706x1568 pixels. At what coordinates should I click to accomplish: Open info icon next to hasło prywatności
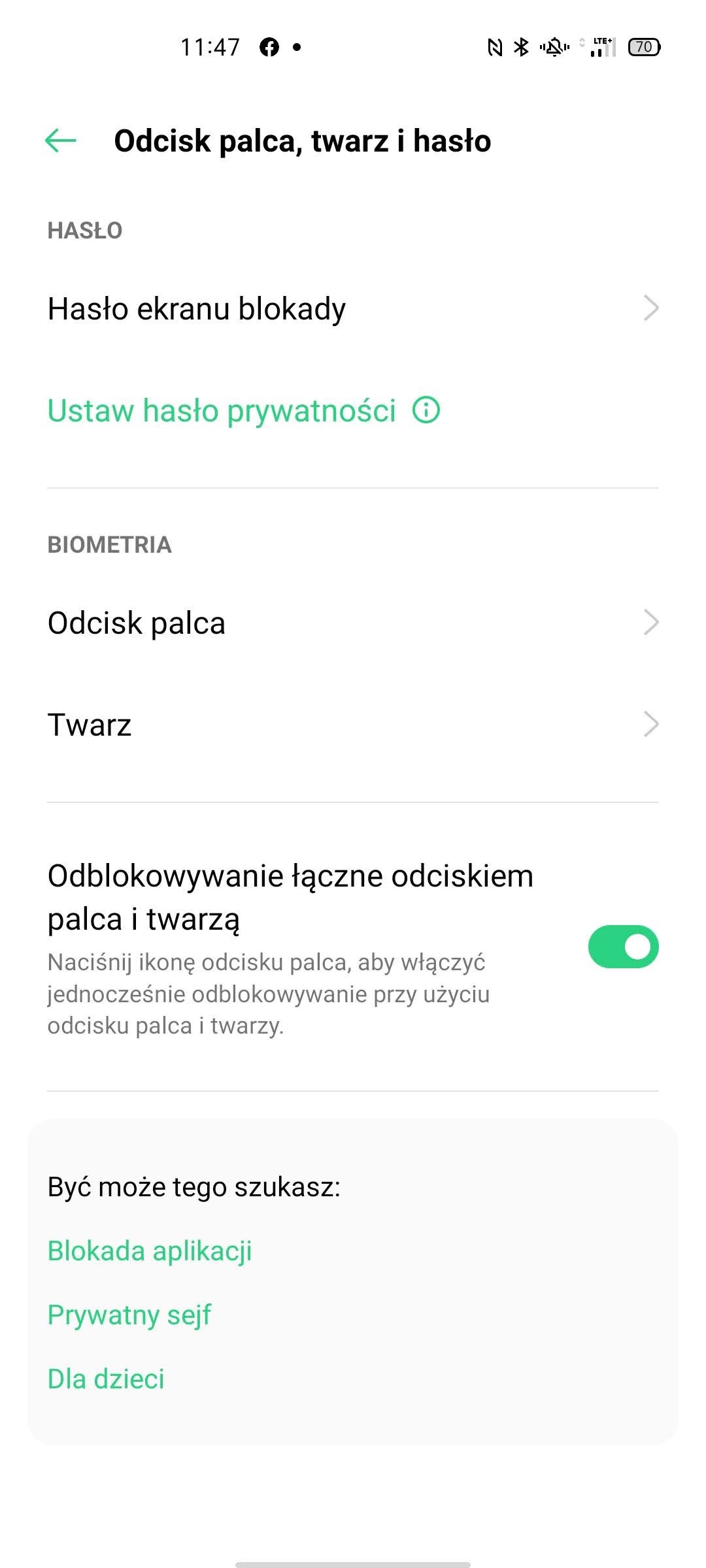pyautogui.click(x=426, y=410)
